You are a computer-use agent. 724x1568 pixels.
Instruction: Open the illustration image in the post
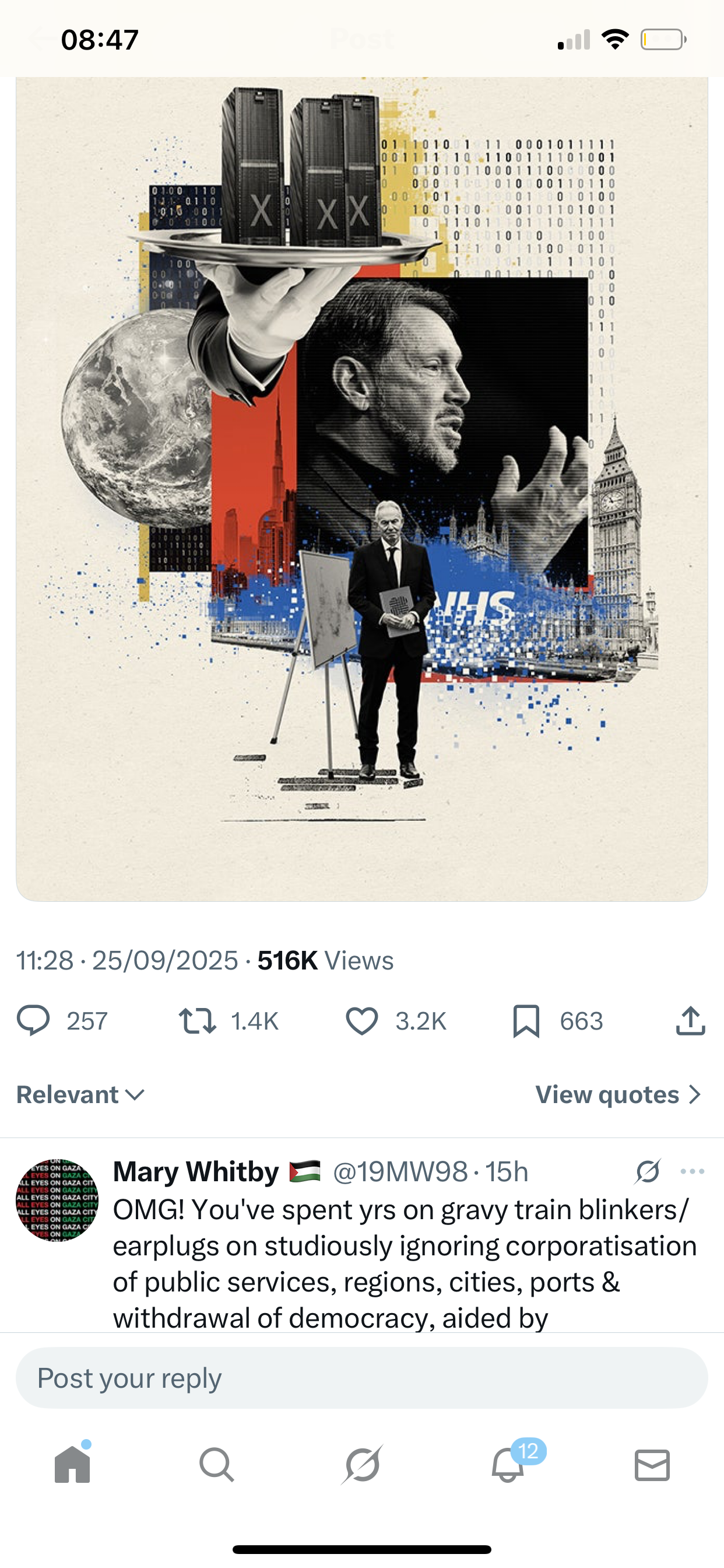pyautogui.click(x=361, y=487)
